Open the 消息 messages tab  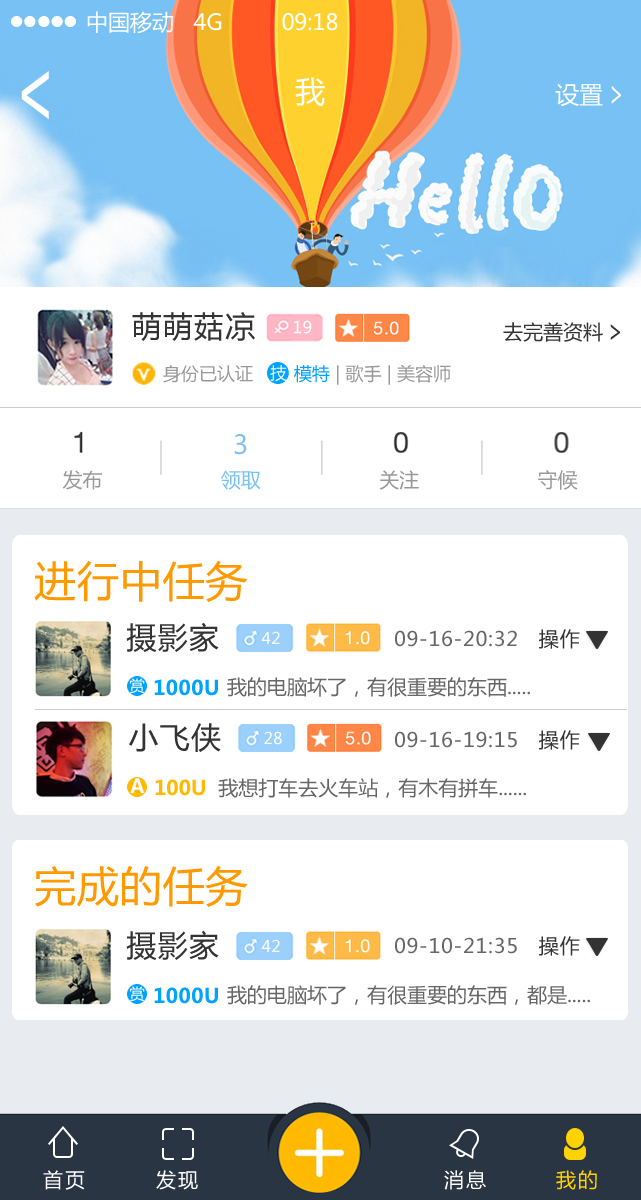click(464, 1158)
